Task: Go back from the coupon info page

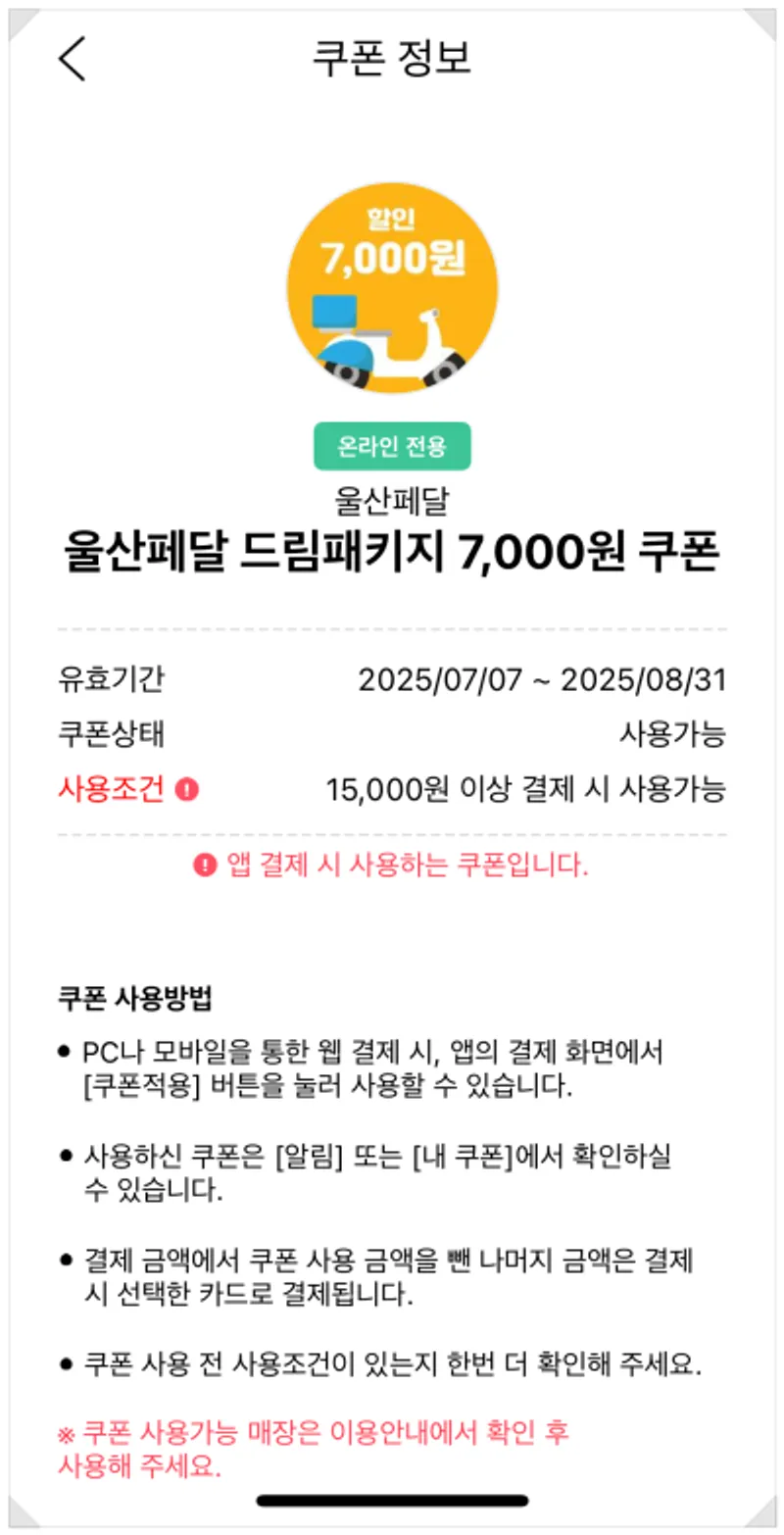Action: pyautogui.click(x=72, y=59)
